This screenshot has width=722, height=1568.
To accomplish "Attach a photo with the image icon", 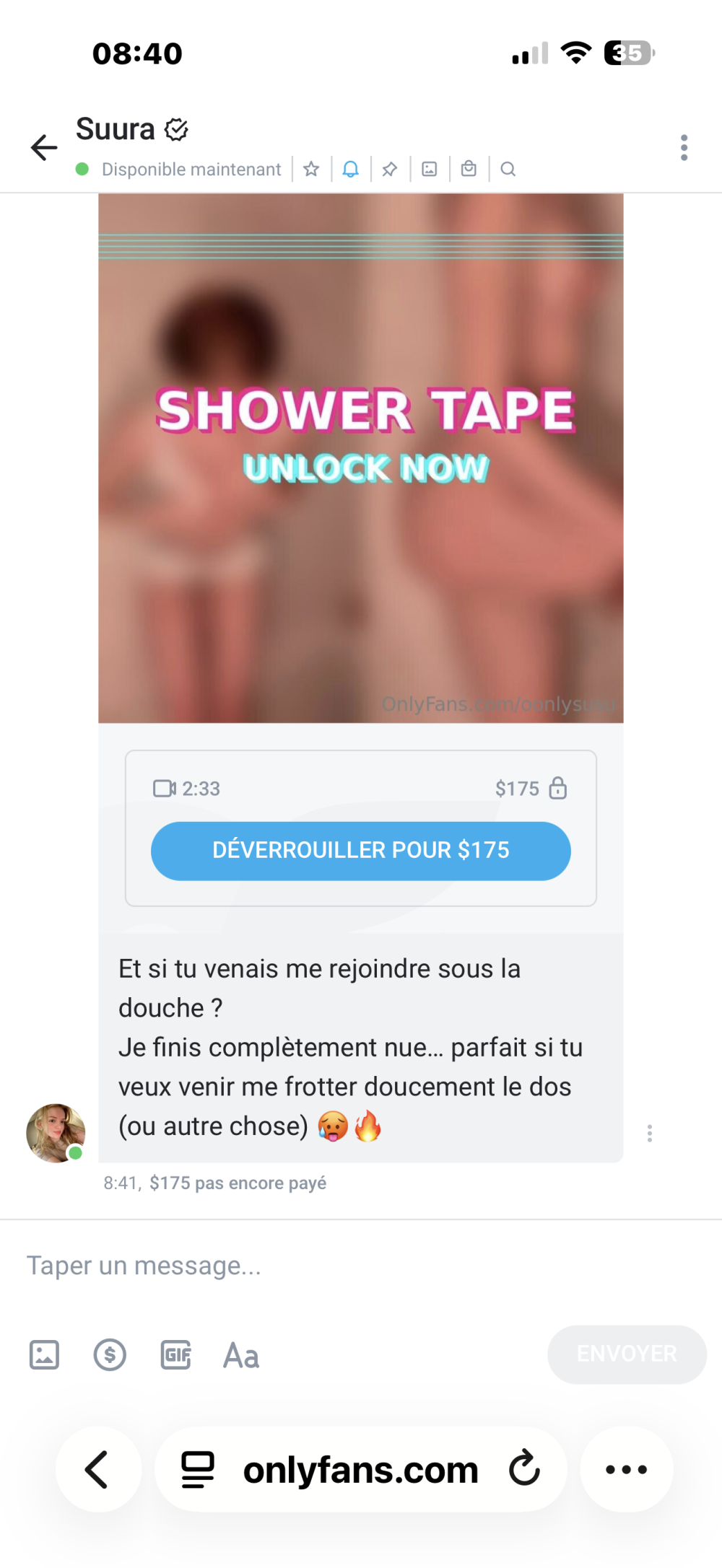I will pos(44,1355).
